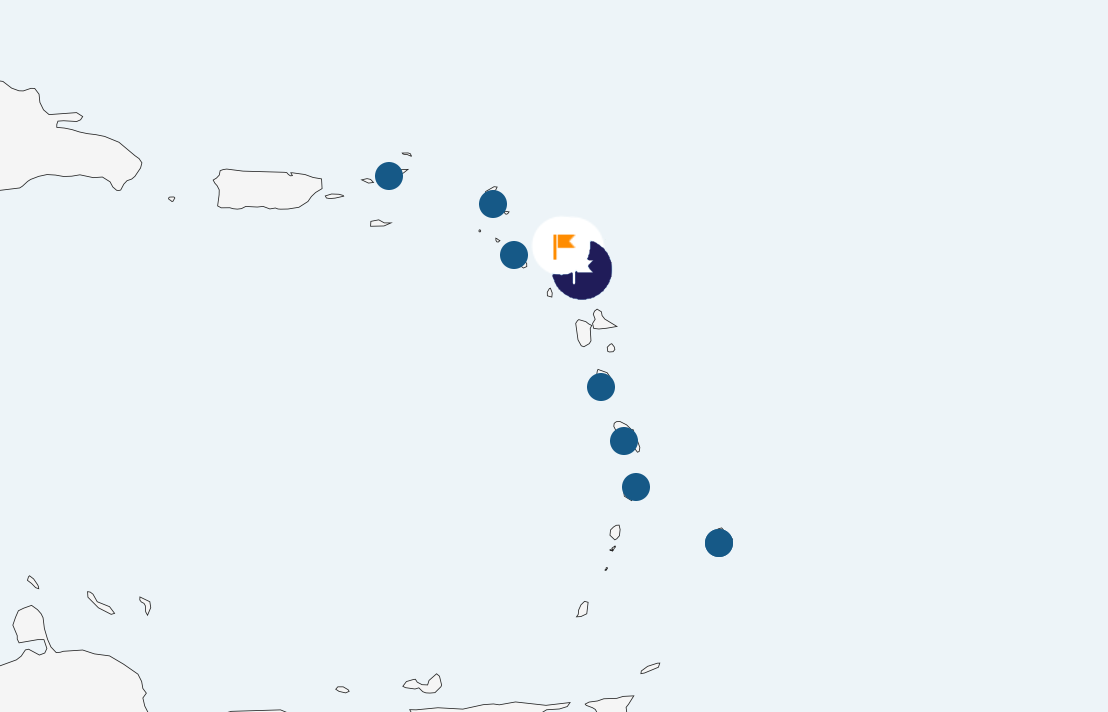Open the blue marker on the Virgin Islands
Screen dimensions: 1108x712
[389, 176]
